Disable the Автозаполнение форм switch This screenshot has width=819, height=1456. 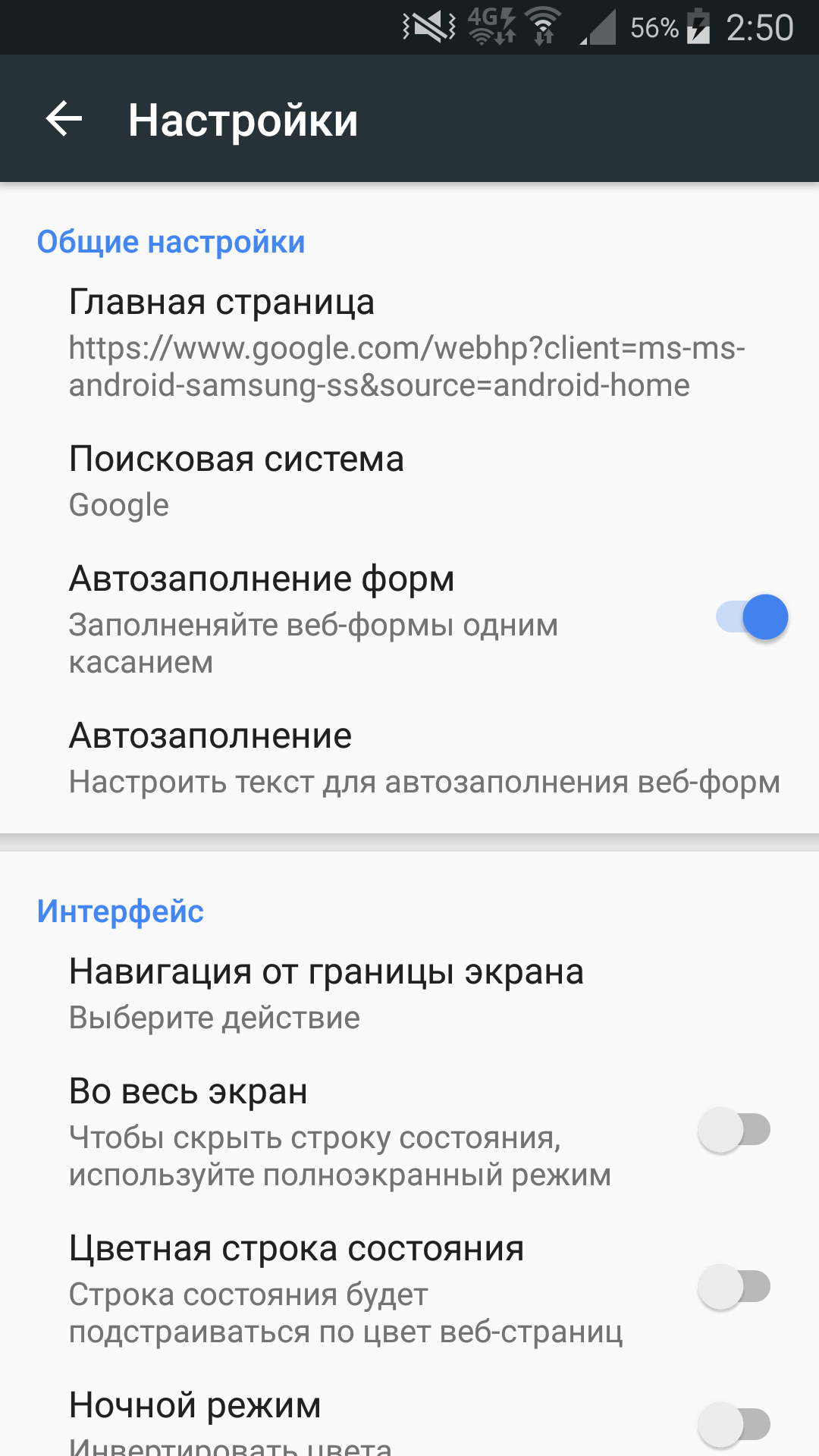click(x=752, y=617)
